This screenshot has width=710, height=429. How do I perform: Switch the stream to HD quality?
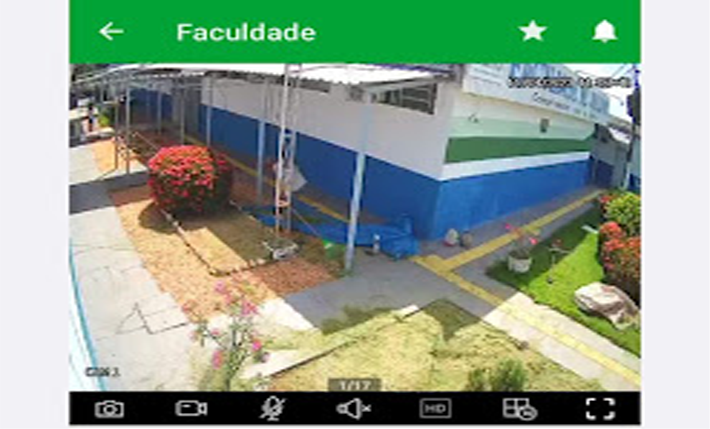[435, 408]
